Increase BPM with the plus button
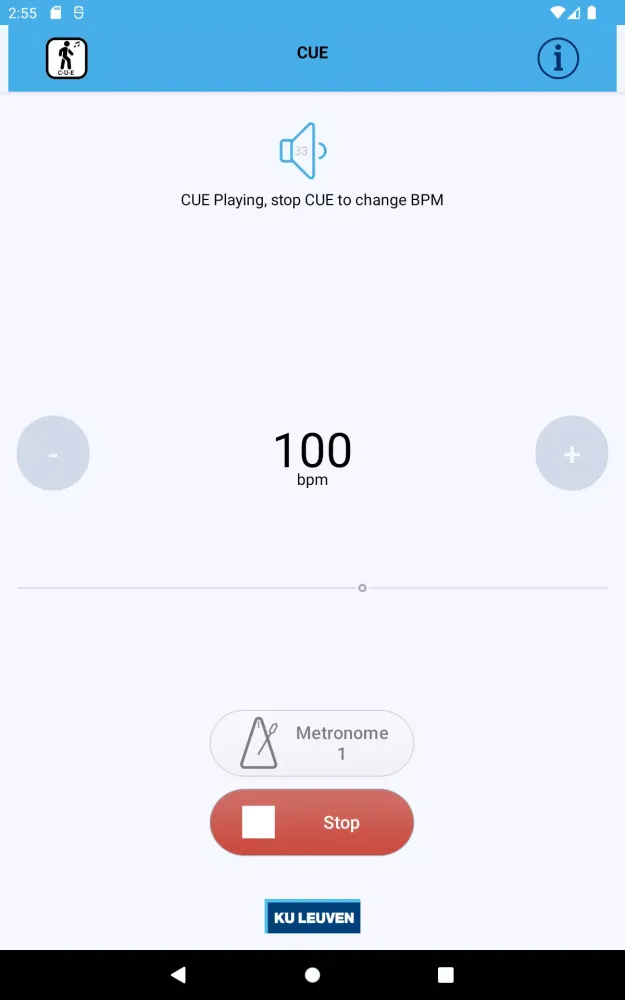 pos(572,454)
